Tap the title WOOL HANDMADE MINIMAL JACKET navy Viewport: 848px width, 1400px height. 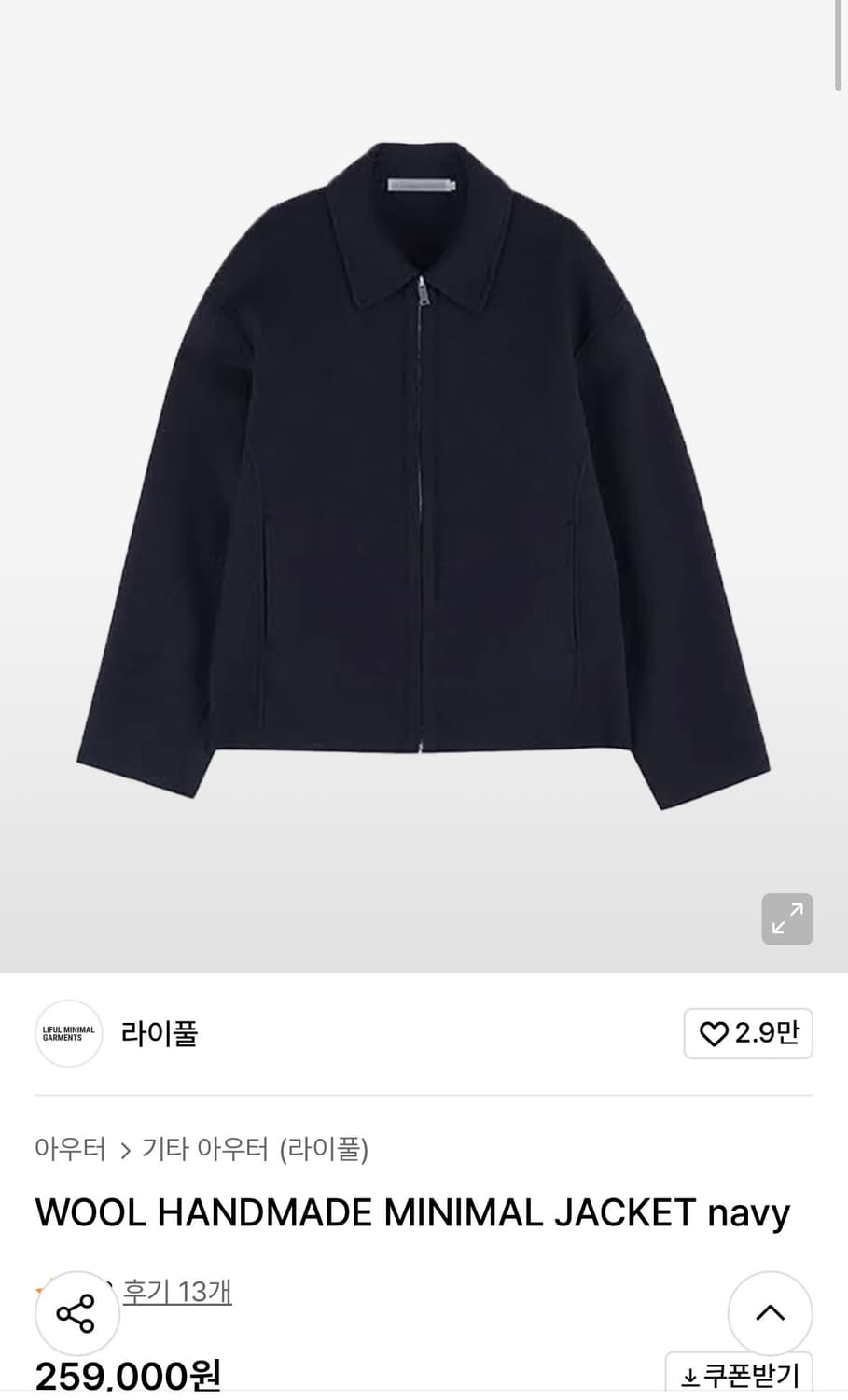(412, 1211)
